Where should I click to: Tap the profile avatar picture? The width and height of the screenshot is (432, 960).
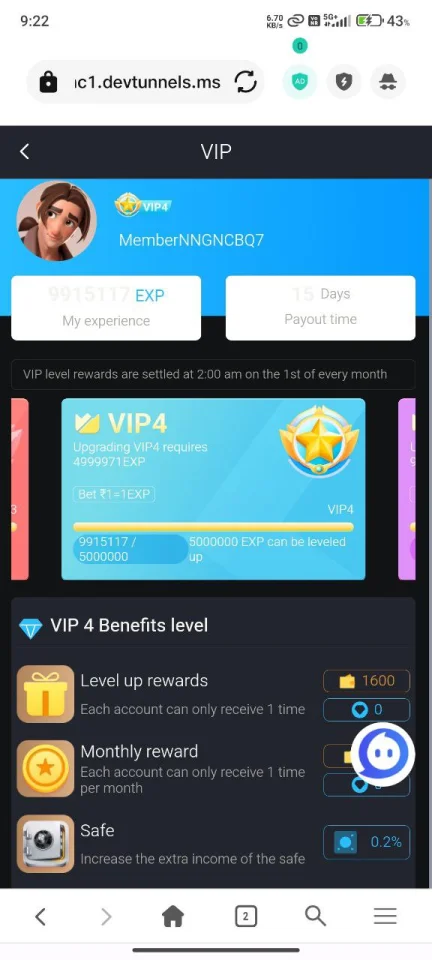56,221
